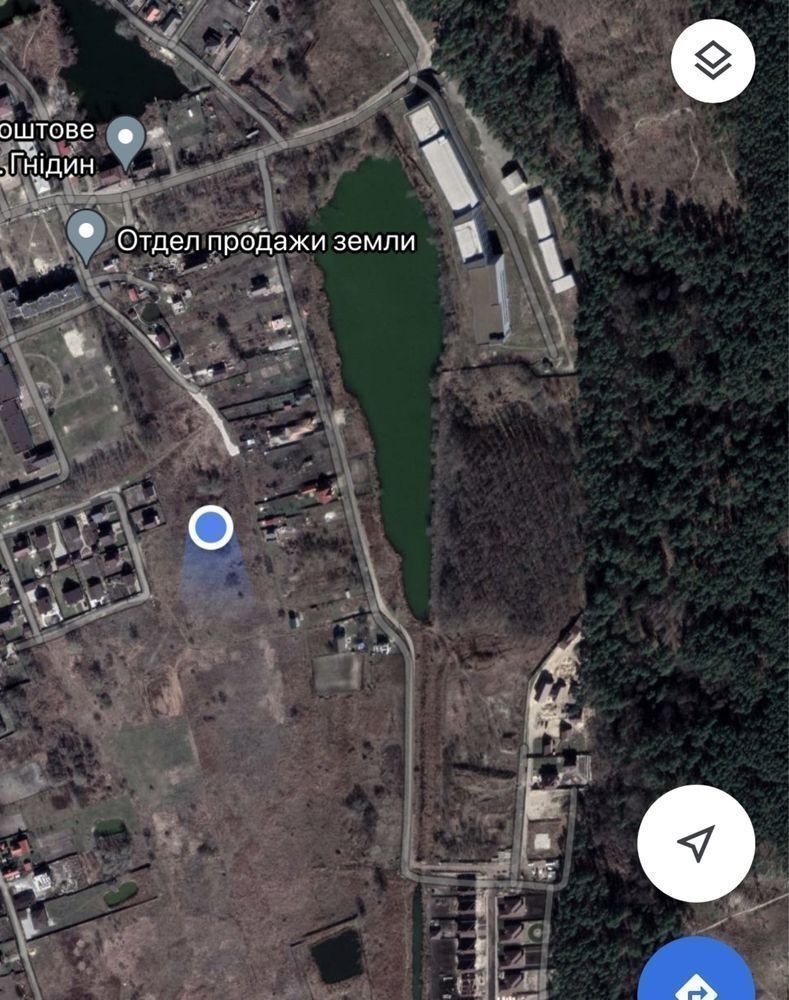Viewport: 789px width, 1000px height.
Task: Open the 'Отдел продажи земли' place pin
Action: [87, 236]
